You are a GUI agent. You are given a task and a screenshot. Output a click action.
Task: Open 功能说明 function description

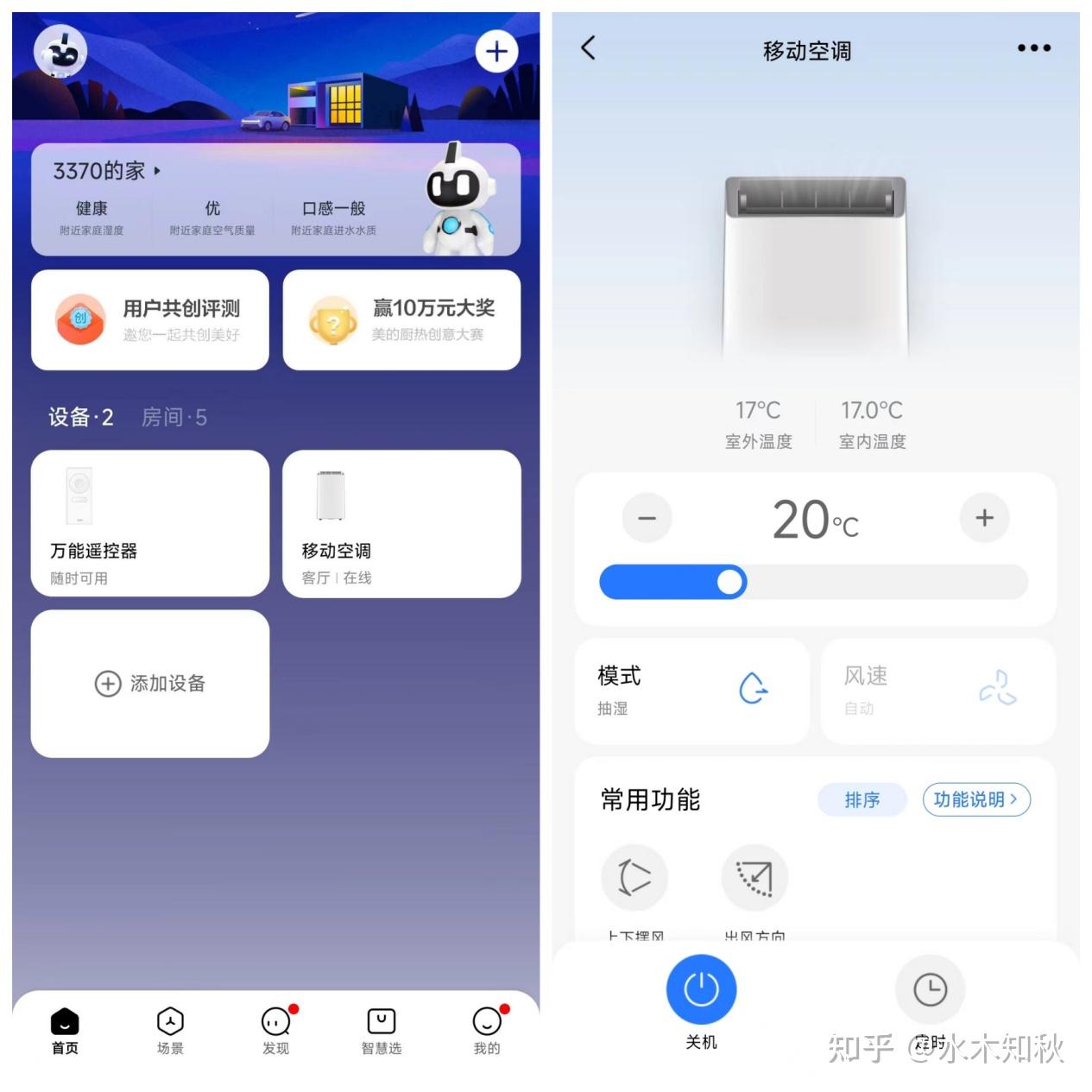point(975,799)
